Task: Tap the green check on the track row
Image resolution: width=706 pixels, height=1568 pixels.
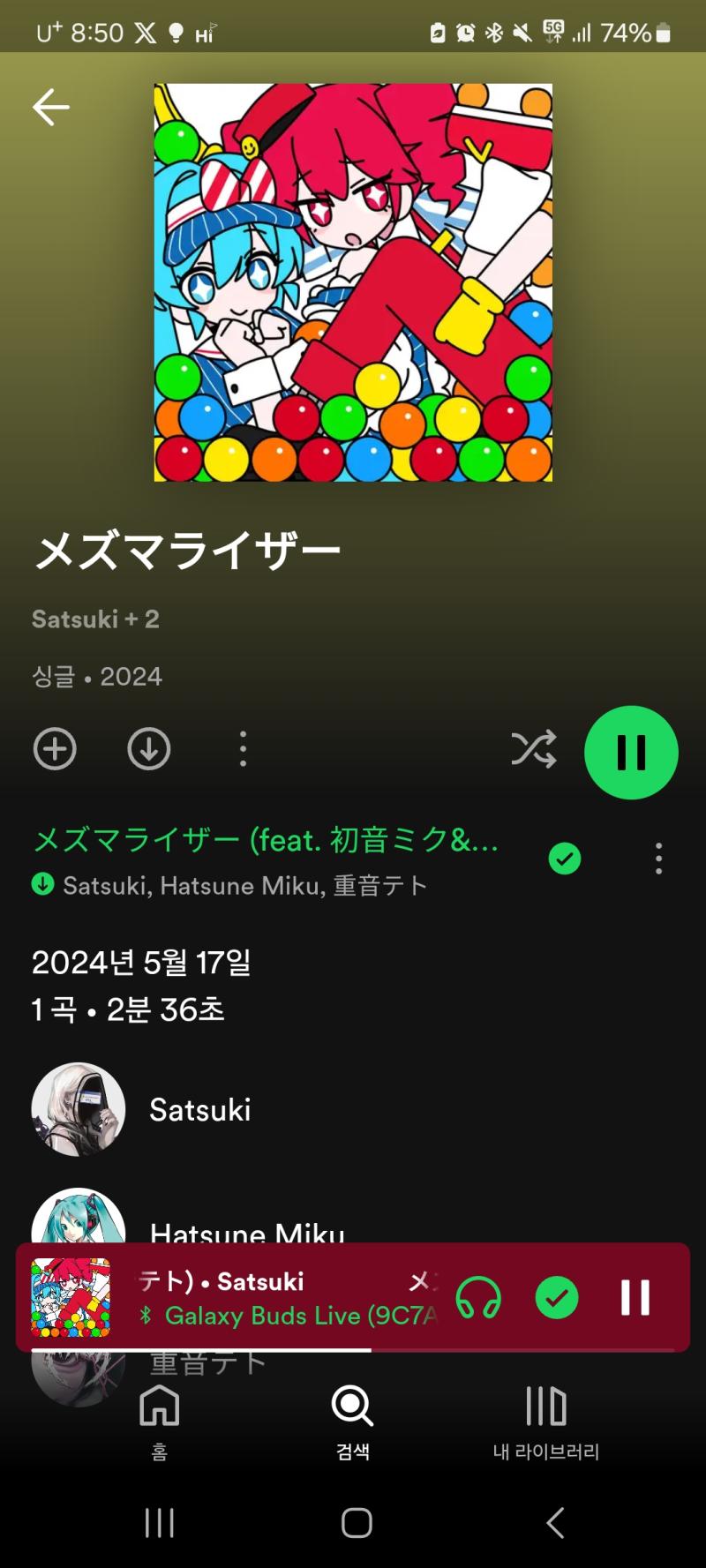Action: 565,859
